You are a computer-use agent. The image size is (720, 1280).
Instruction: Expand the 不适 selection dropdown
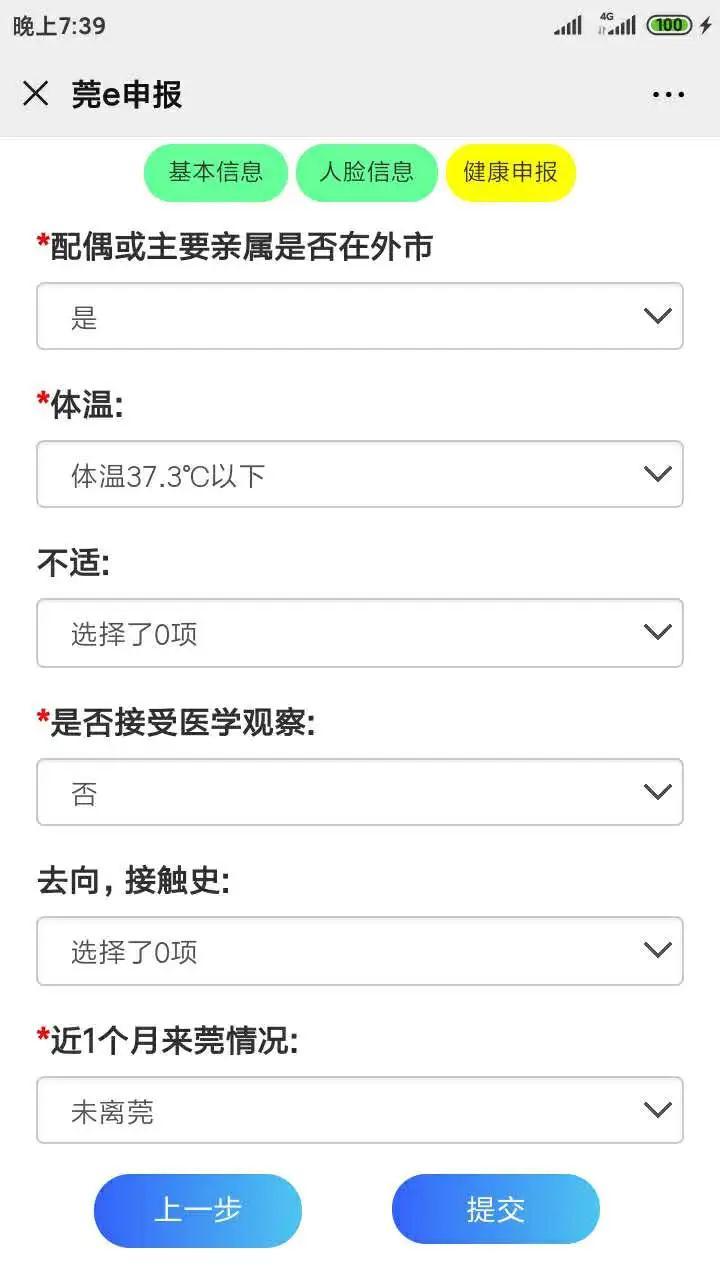pos(360,633)
